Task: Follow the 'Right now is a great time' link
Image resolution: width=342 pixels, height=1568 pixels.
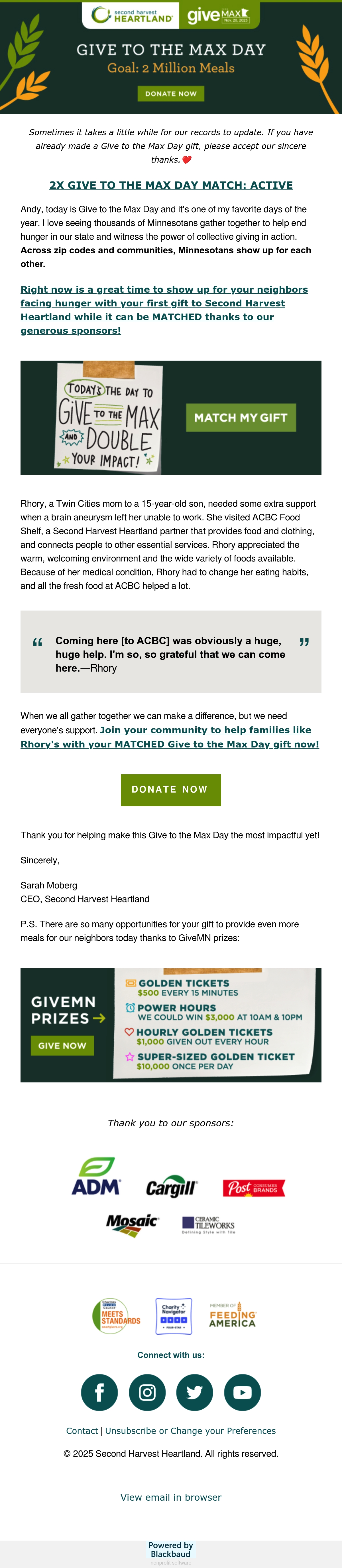Action: [164, 310]
